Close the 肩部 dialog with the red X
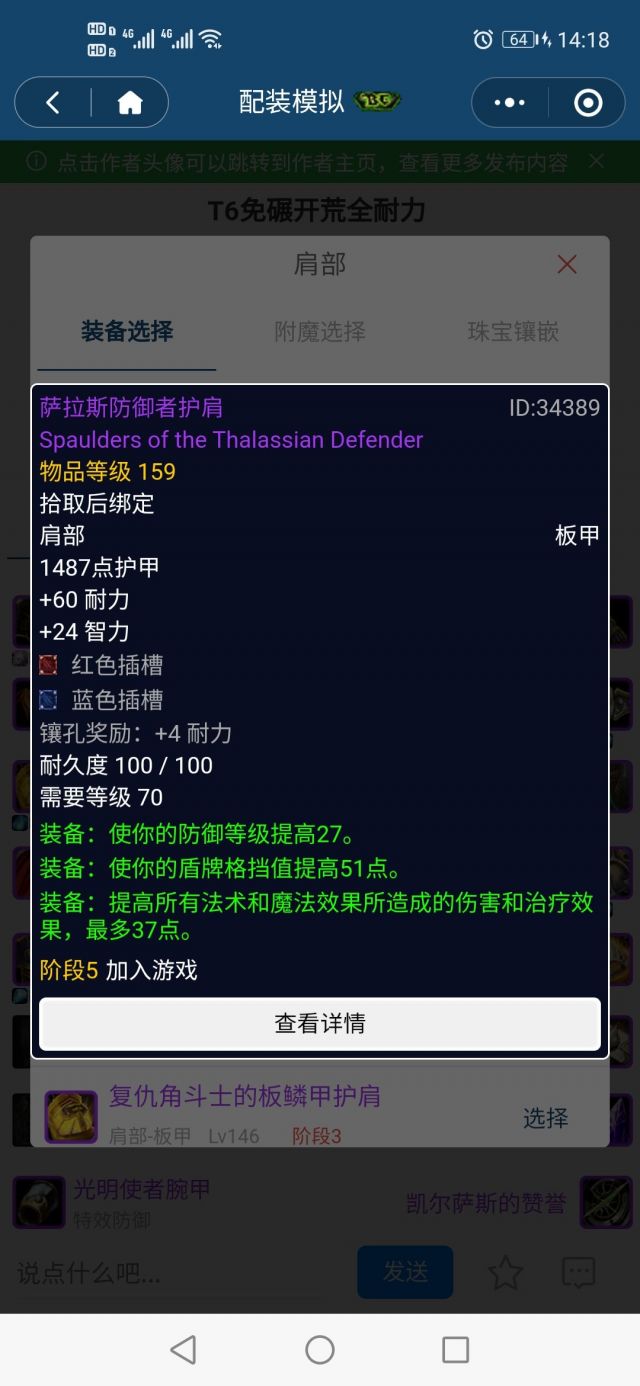 [567, 264]
